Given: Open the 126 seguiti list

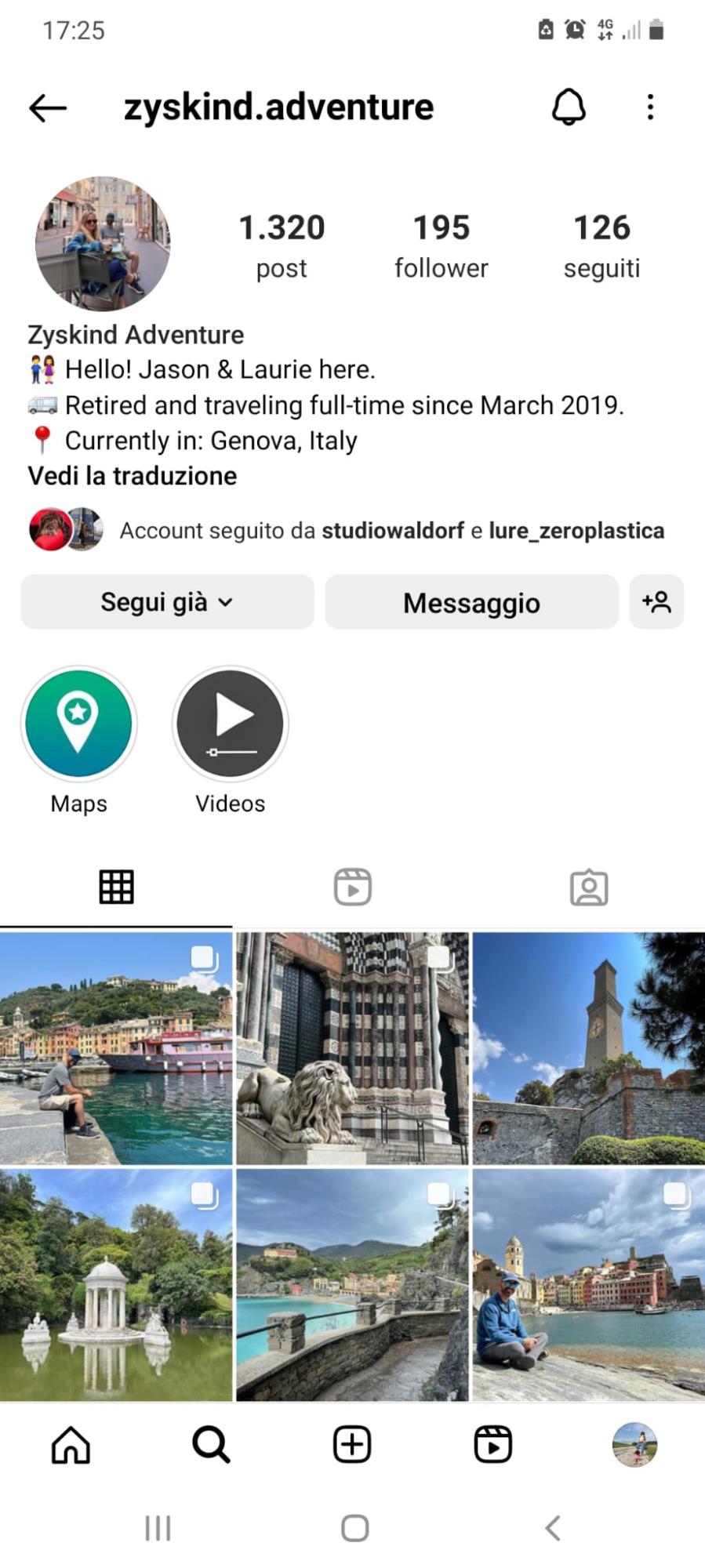Looking at the screenshot, I should 601,246.
